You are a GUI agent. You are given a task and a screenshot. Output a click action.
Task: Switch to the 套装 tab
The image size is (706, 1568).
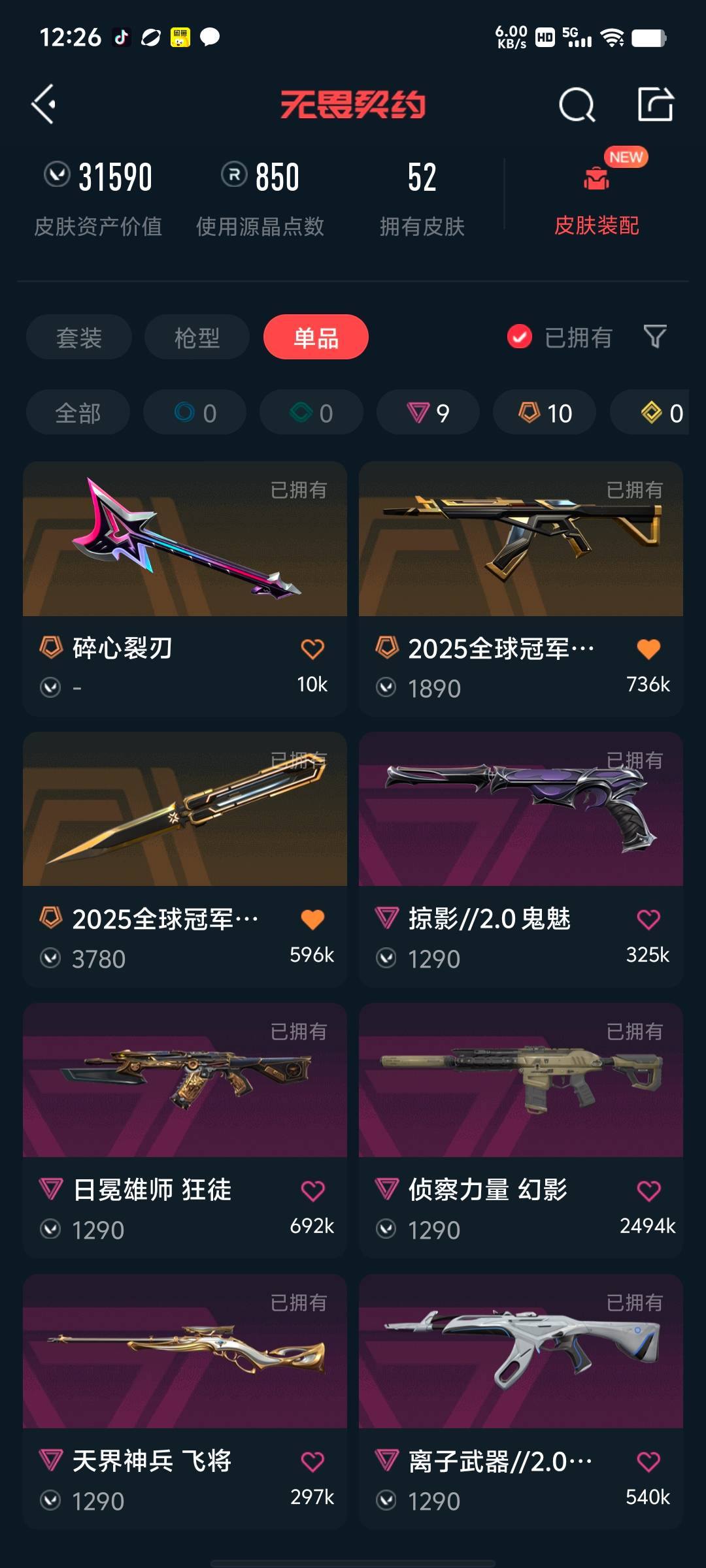point(79,337)
